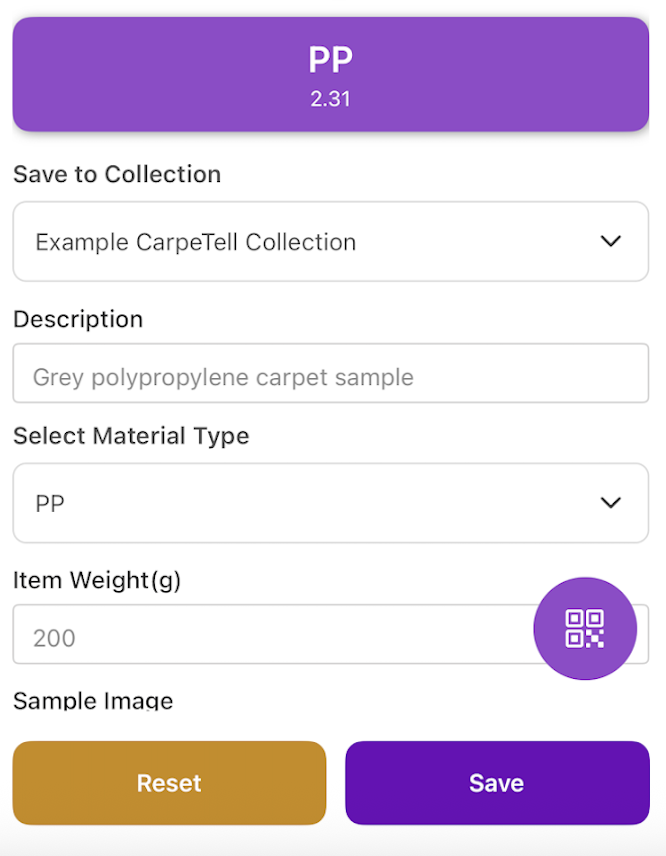The width and height of the screenshot is (666, 856).
Task: Expand the Select Material Type dropdown
Action: [x=330, y=503]
